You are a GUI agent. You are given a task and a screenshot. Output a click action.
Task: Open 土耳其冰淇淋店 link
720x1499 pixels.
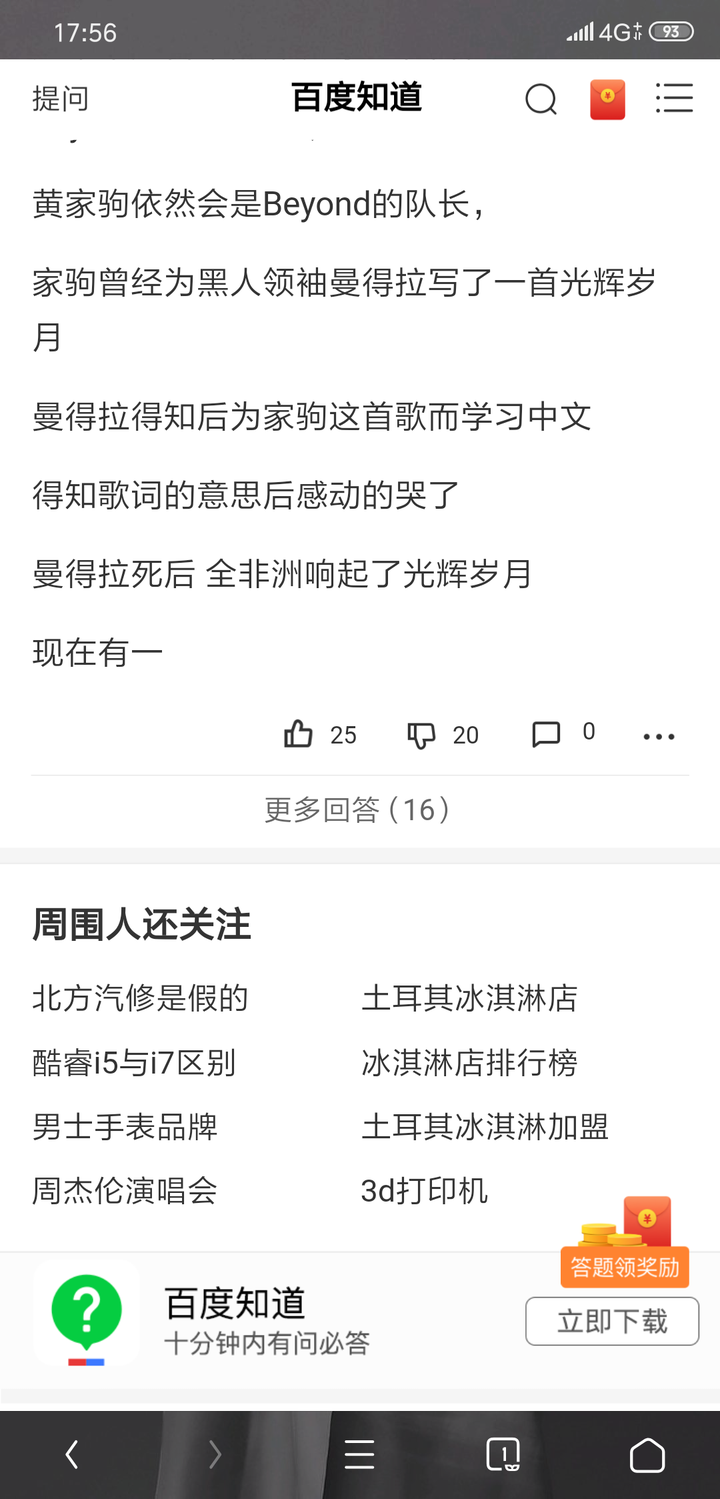[x=469, y=998]
